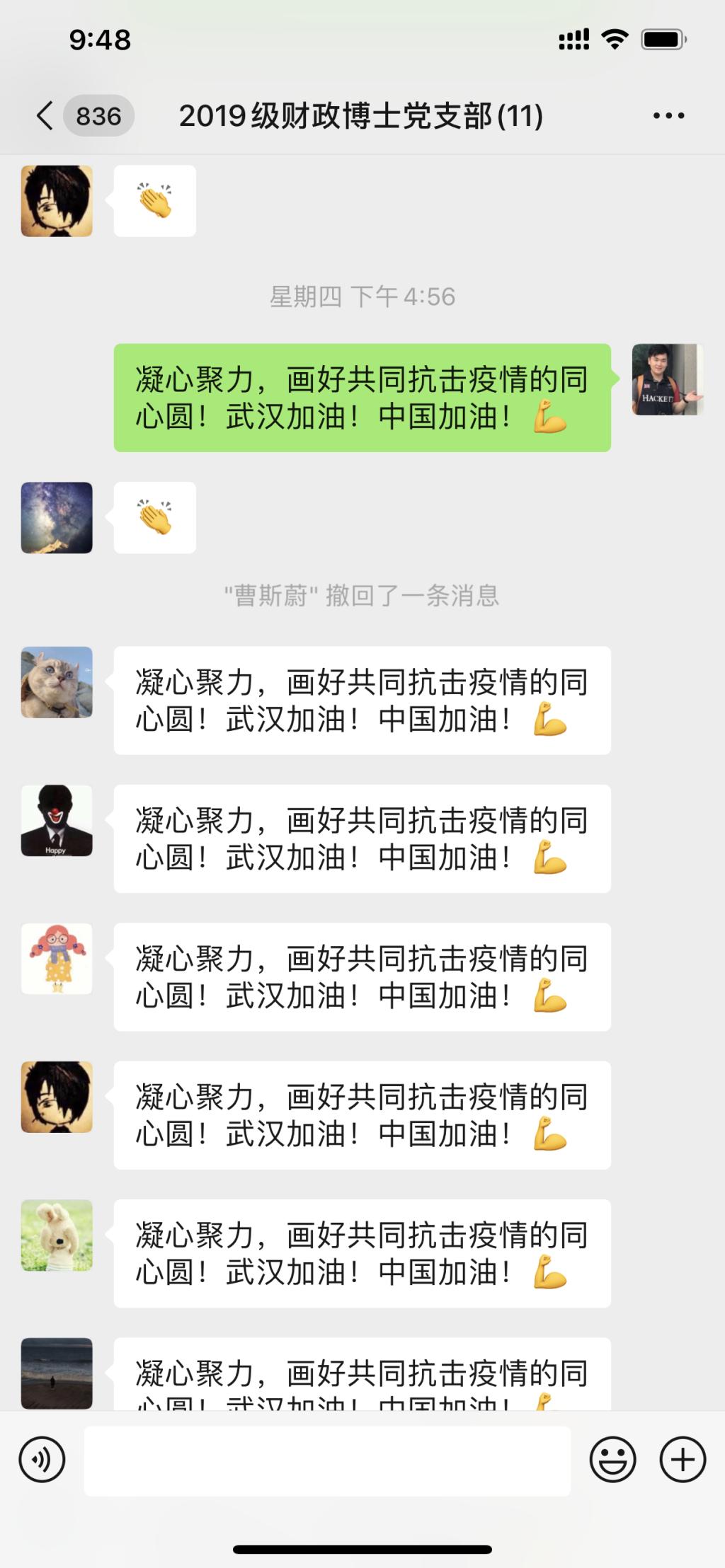Screen dimensions: 725x1568
Task: Open the starry sky avatar's profile
Action: coord(57,518)
